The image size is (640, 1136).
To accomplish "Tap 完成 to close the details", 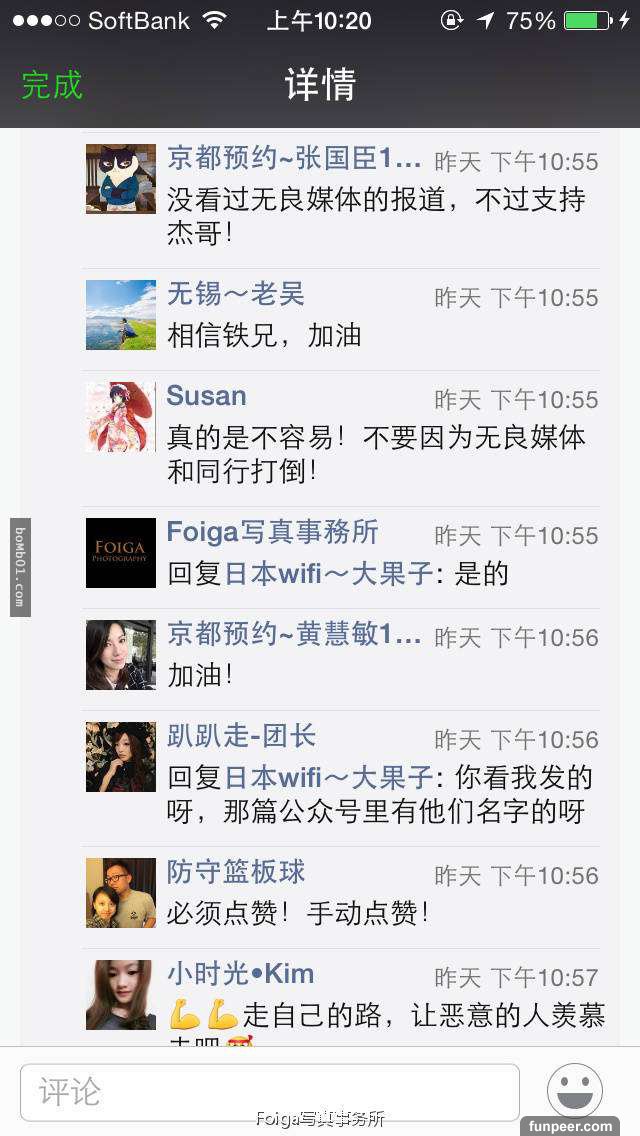I will click(52, 85).
